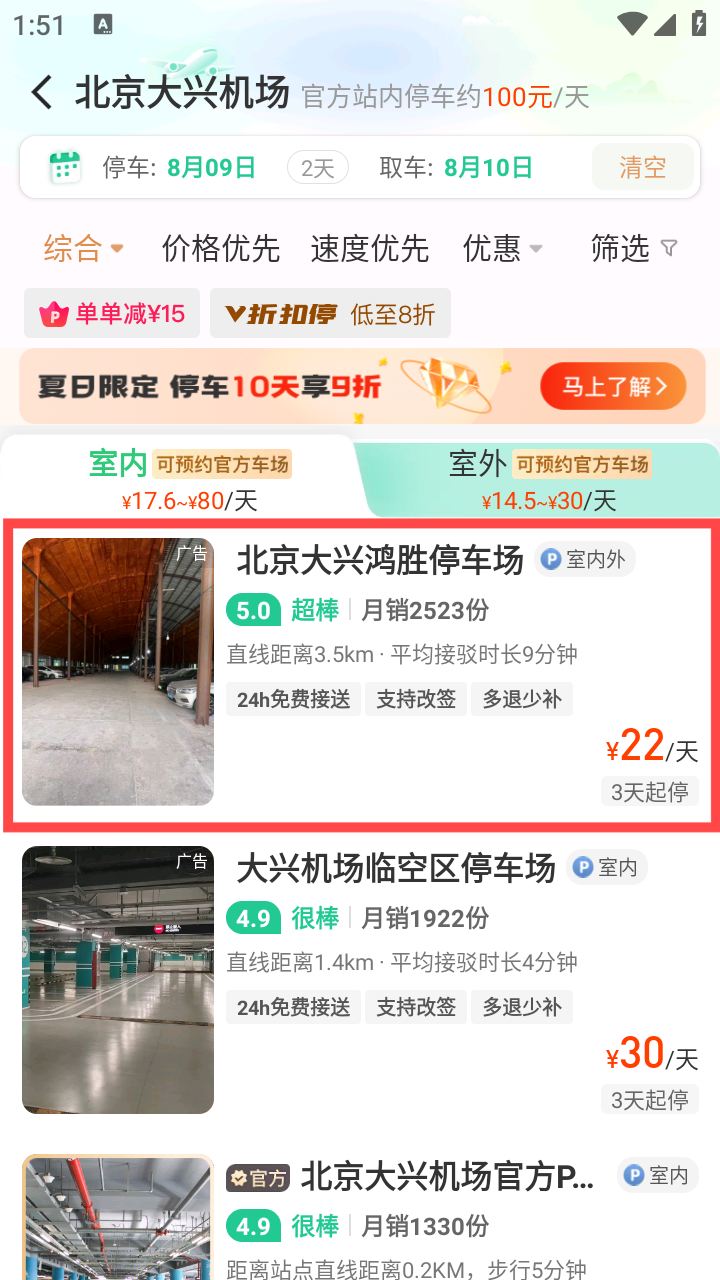The height and width of the screenshot is (1280, 720).
Task: Open 北京大兴鸿胜停车场 listing
Action: coord(379,562)
